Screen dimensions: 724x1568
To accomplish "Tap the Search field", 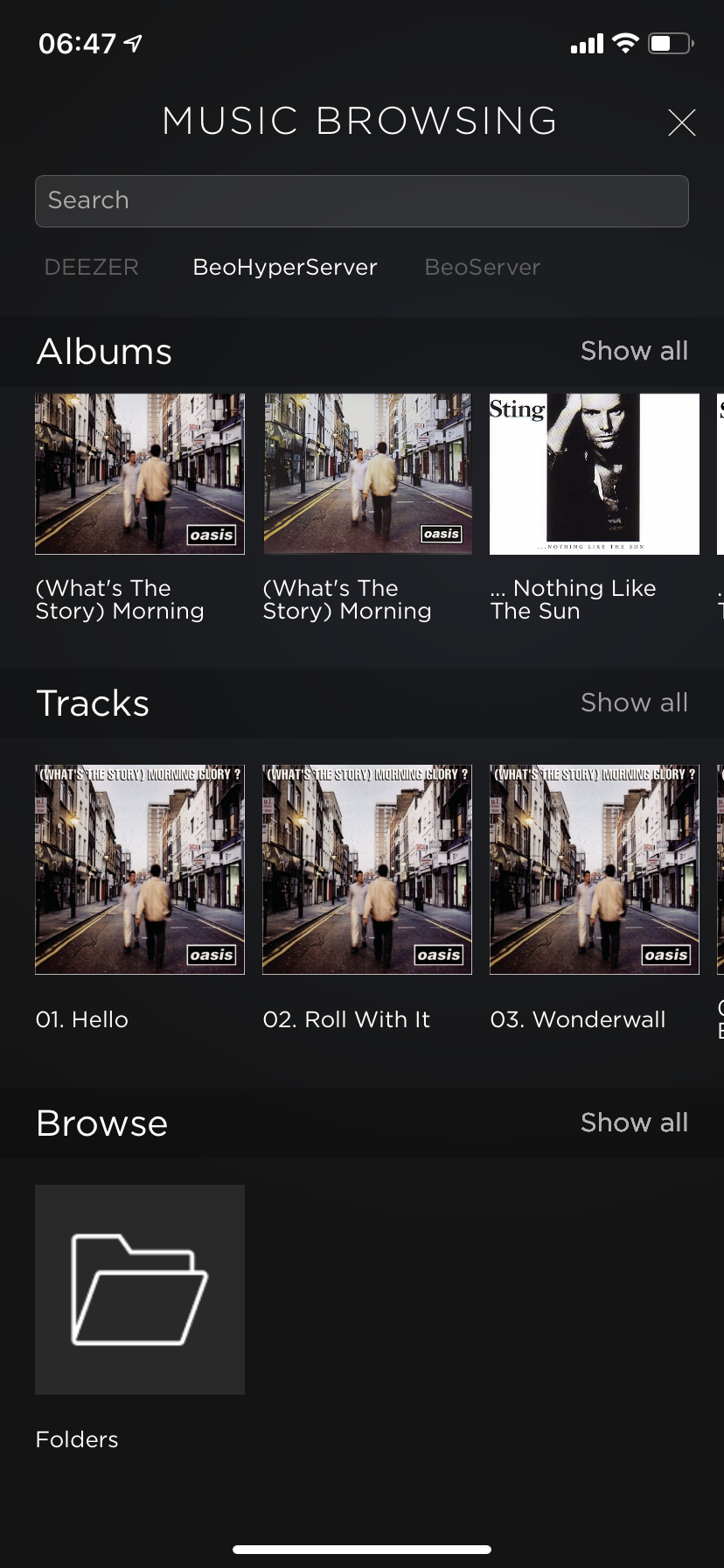I will pyautogui.click(x=361, y=201).
